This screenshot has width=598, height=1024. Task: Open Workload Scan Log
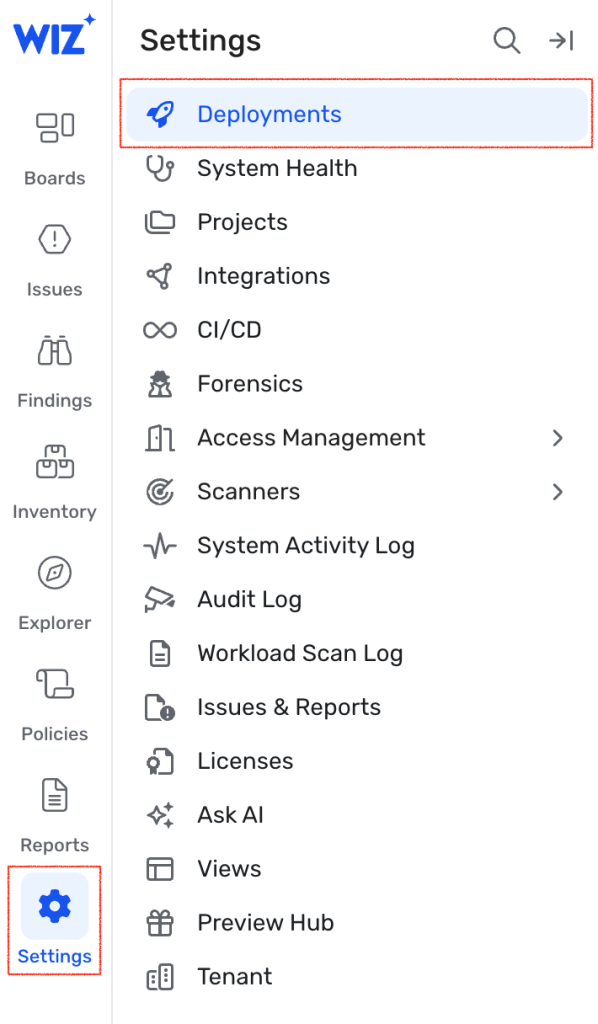[x=357, y=653]
